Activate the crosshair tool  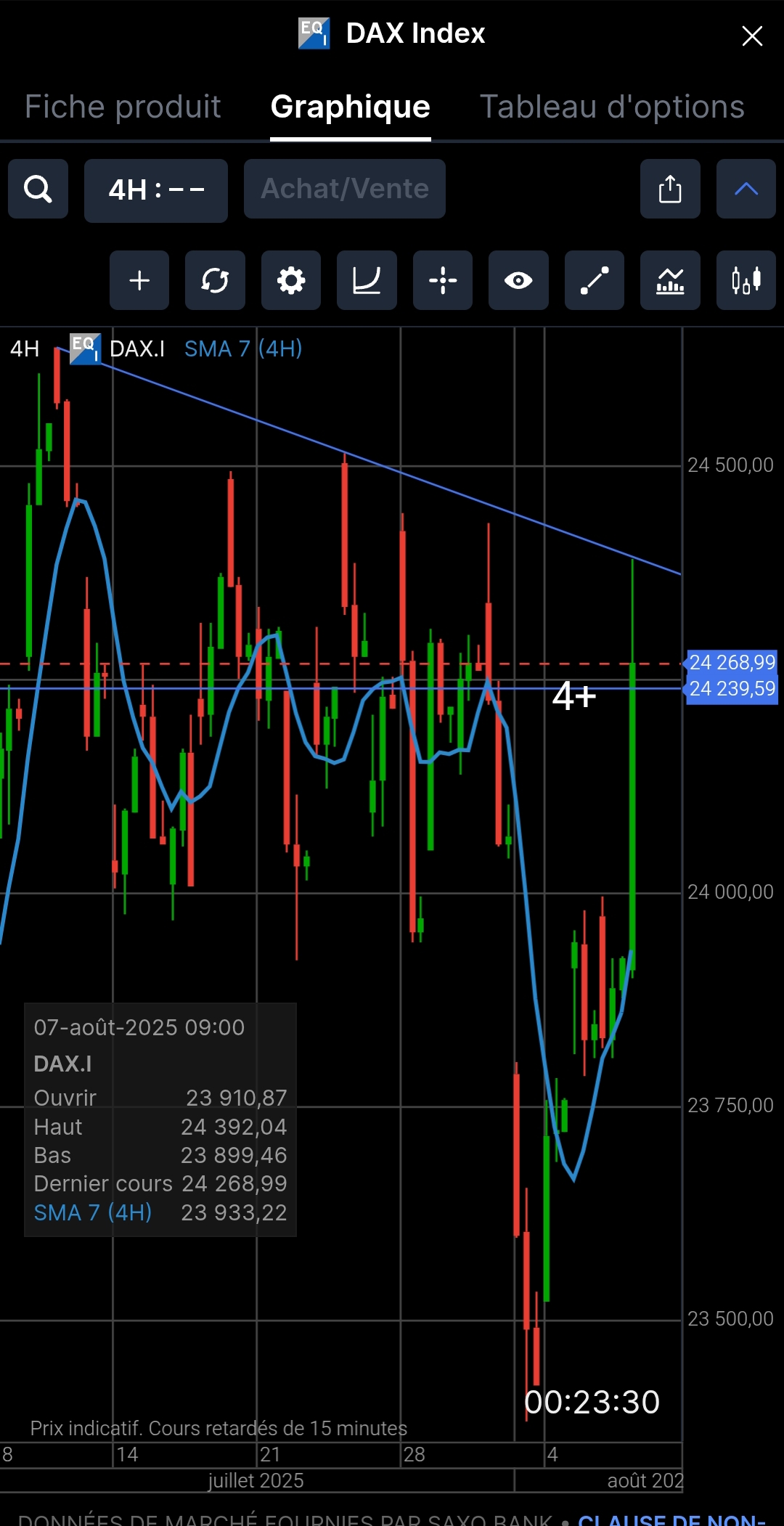[x=443, y=281]
